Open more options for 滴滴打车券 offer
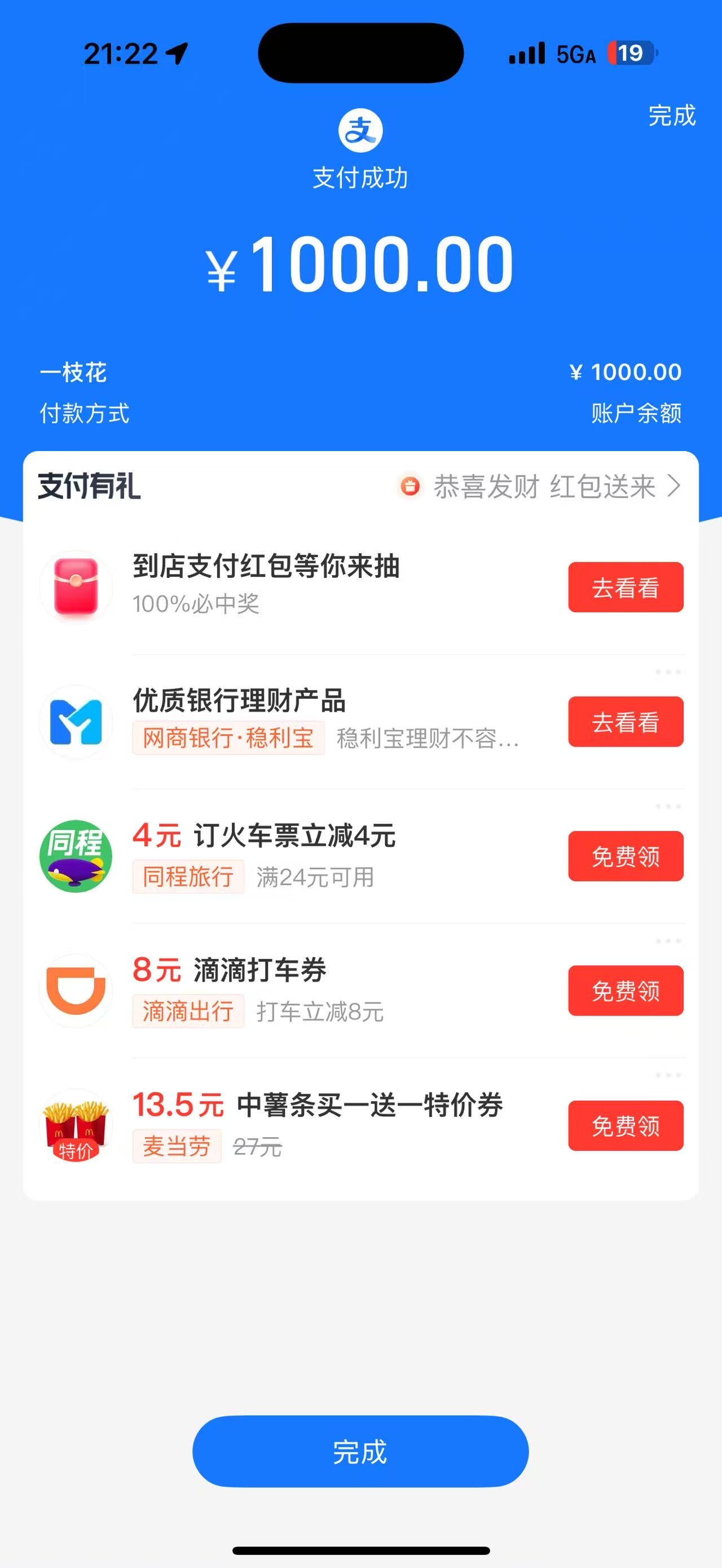 click(668, 941)
